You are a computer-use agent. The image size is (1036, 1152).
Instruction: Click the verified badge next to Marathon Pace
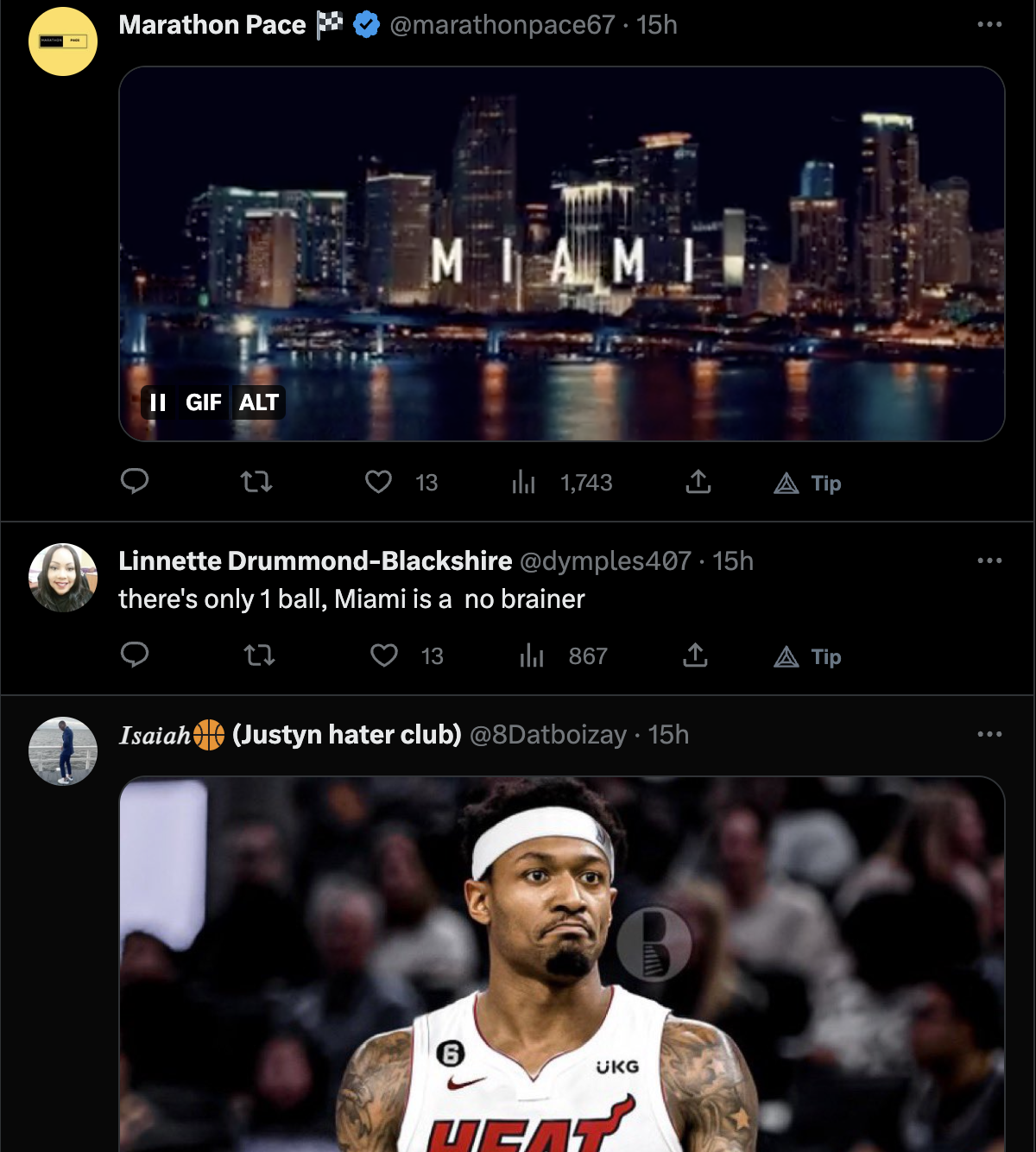pos(364,25)
